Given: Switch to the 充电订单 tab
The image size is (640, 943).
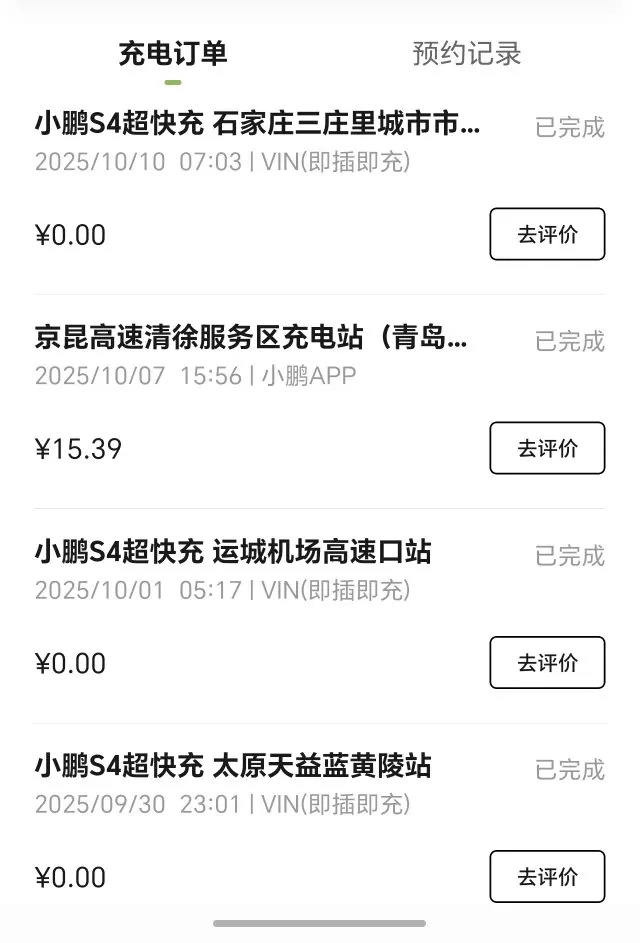Looking at the screenshot, I should point(173,54).
